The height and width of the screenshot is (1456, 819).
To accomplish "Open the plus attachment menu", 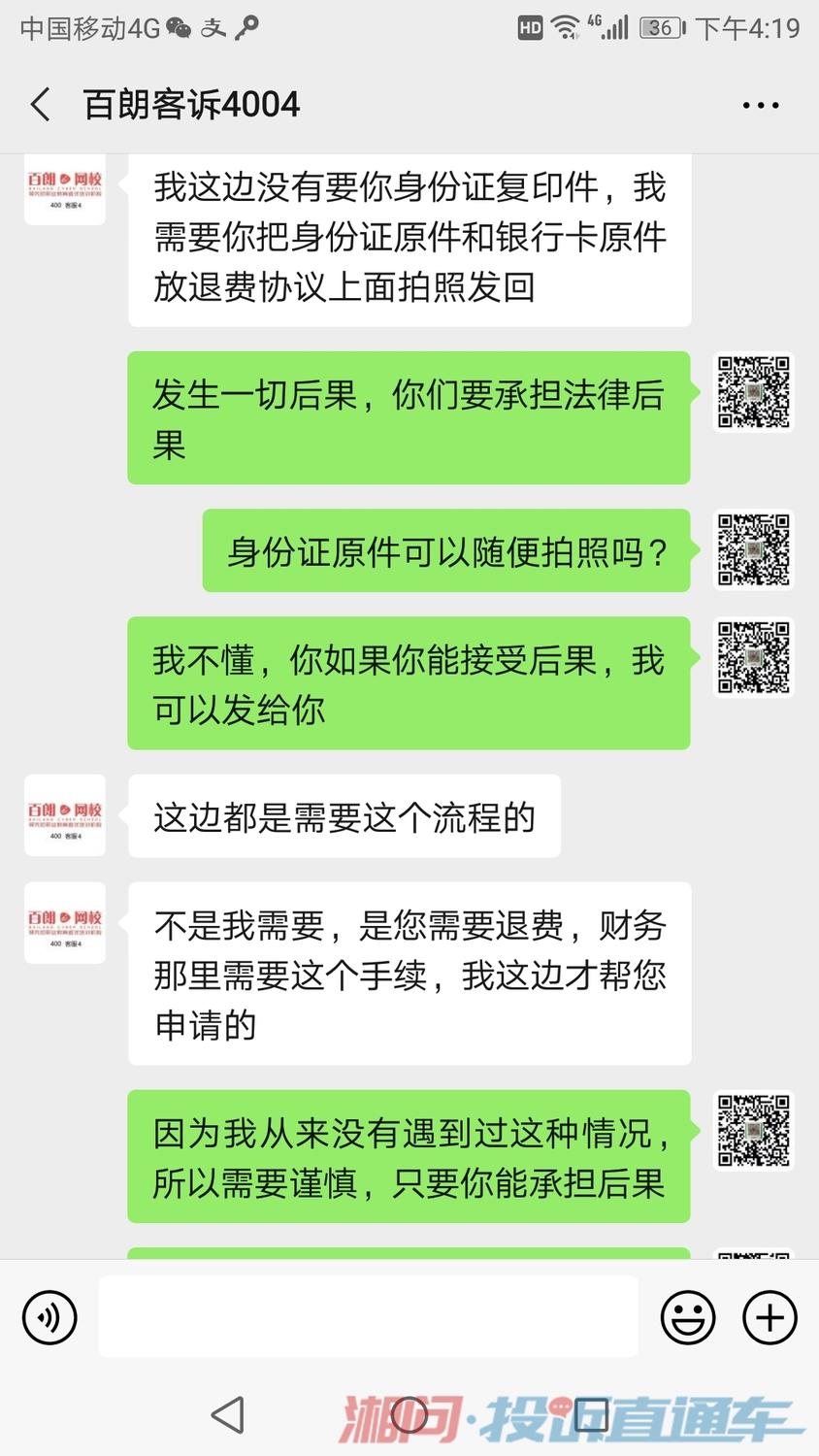I will coord(770,1317).
